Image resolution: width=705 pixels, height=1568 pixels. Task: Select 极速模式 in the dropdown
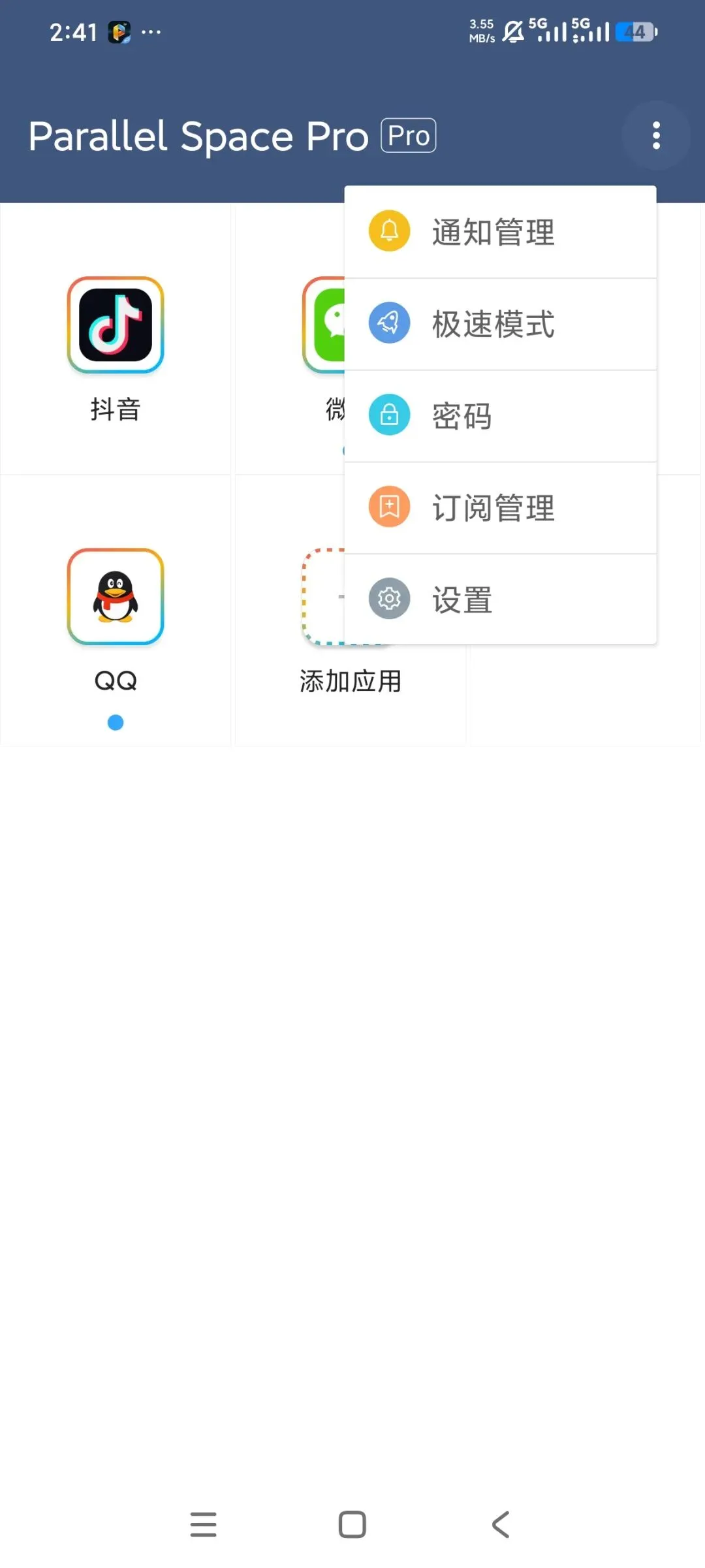500,324
